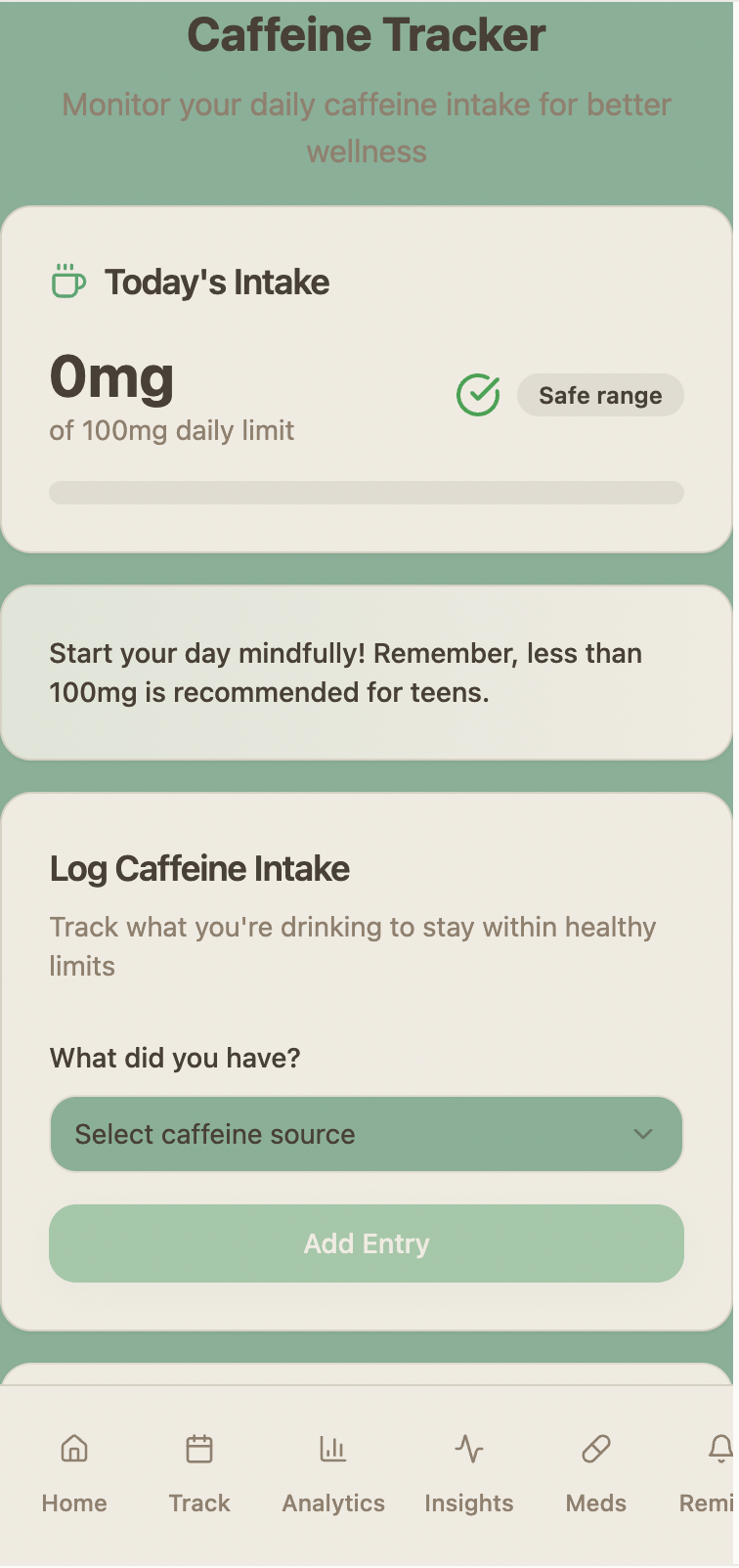View the Insights tab
Image resolution: width=739 pixels, height=1568 pixels.
469,1473
